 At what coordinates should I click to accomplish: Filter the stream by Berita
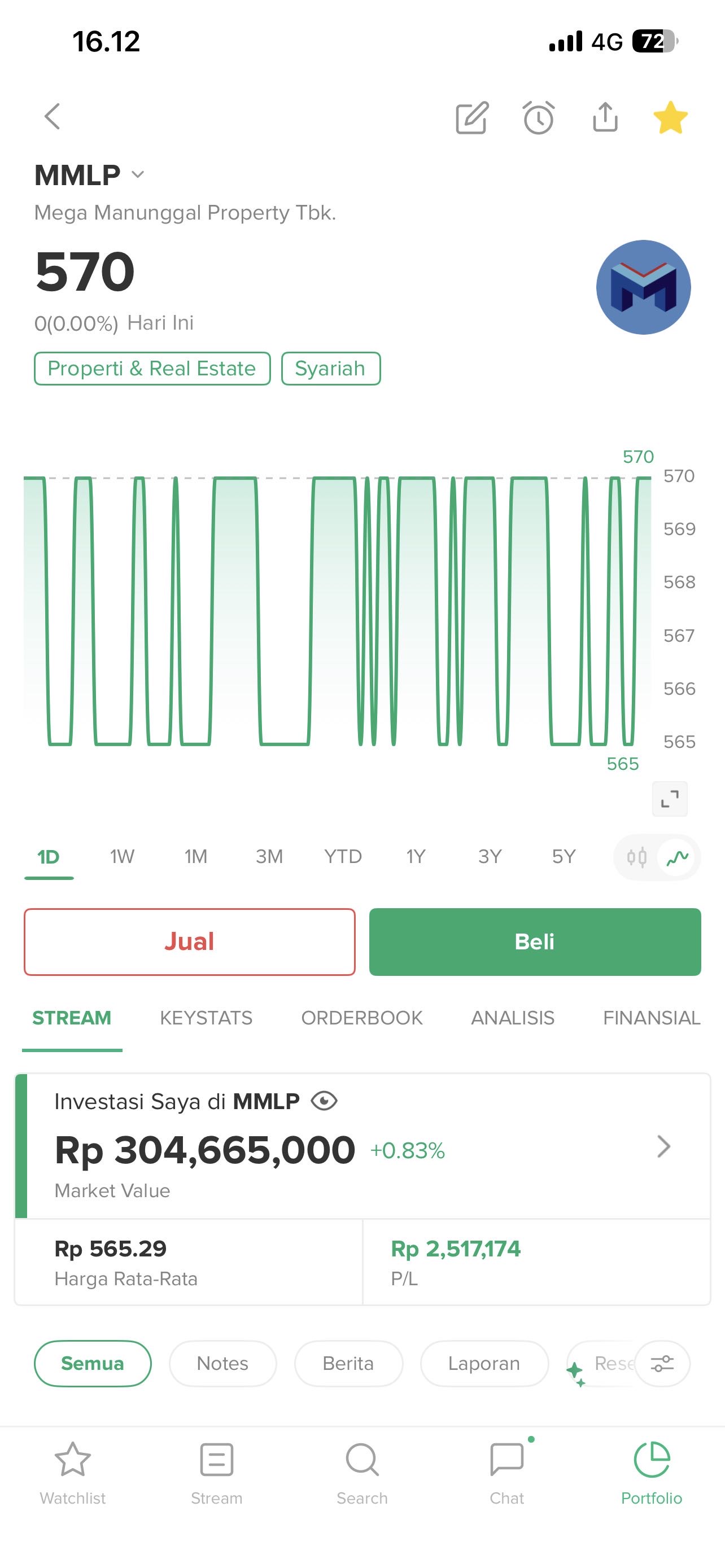348,1364
